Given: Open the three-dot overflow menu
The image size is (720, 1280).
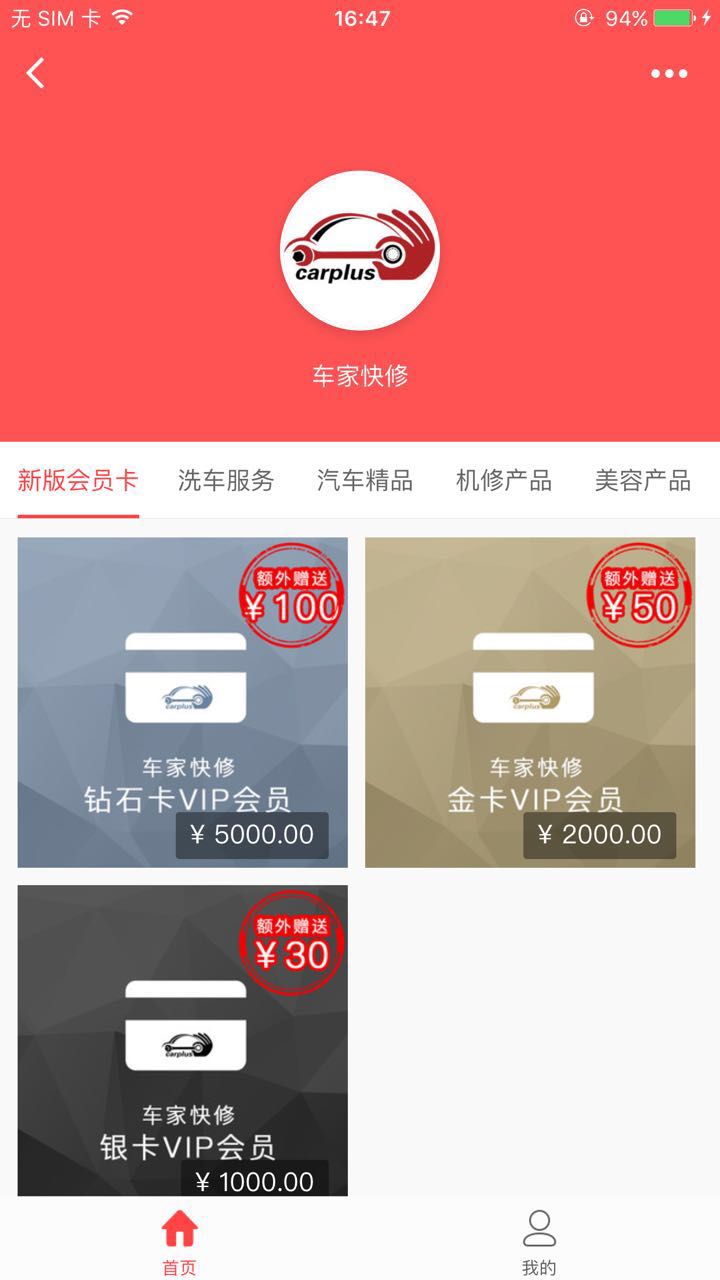Looking at the screenshot, I should point(669,73).
